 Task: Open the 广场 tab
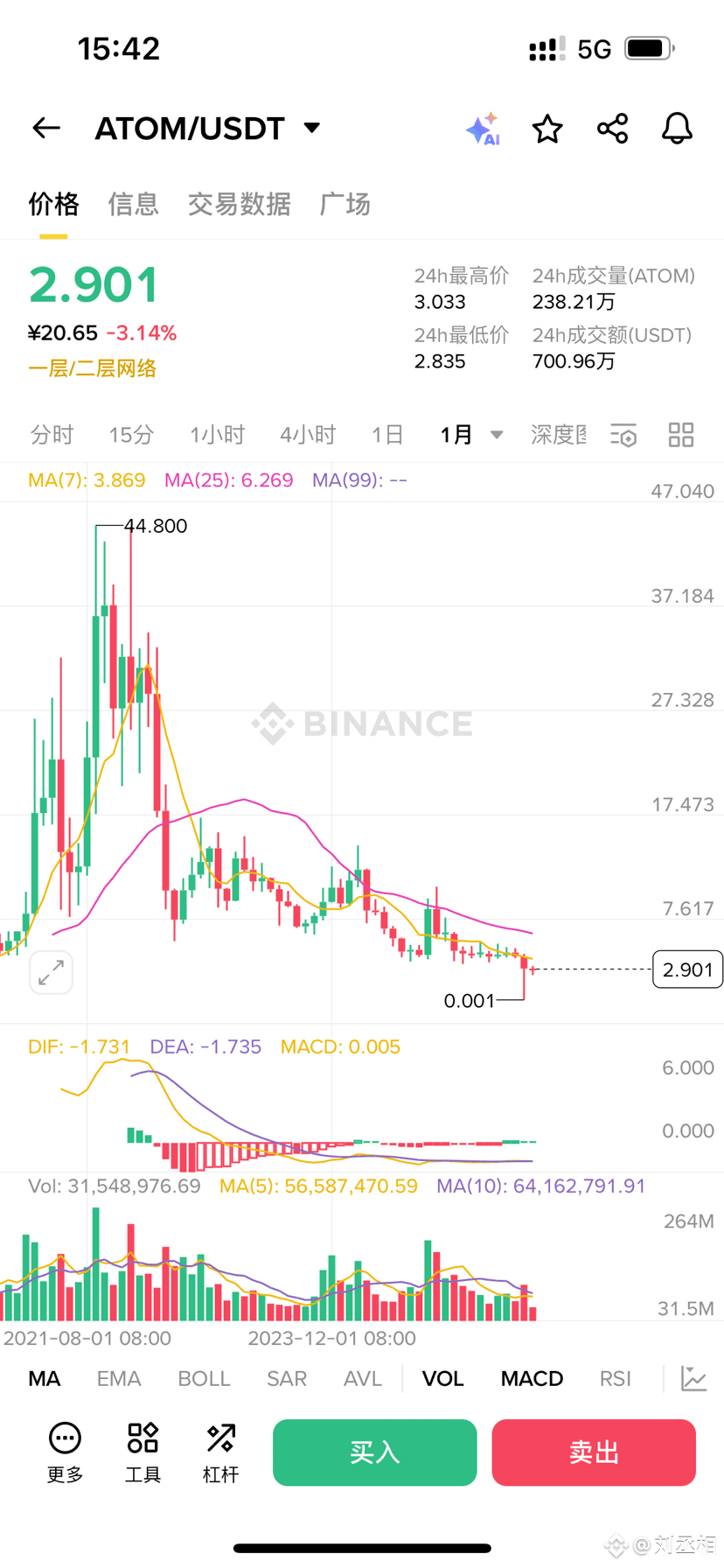click(345, 204)
